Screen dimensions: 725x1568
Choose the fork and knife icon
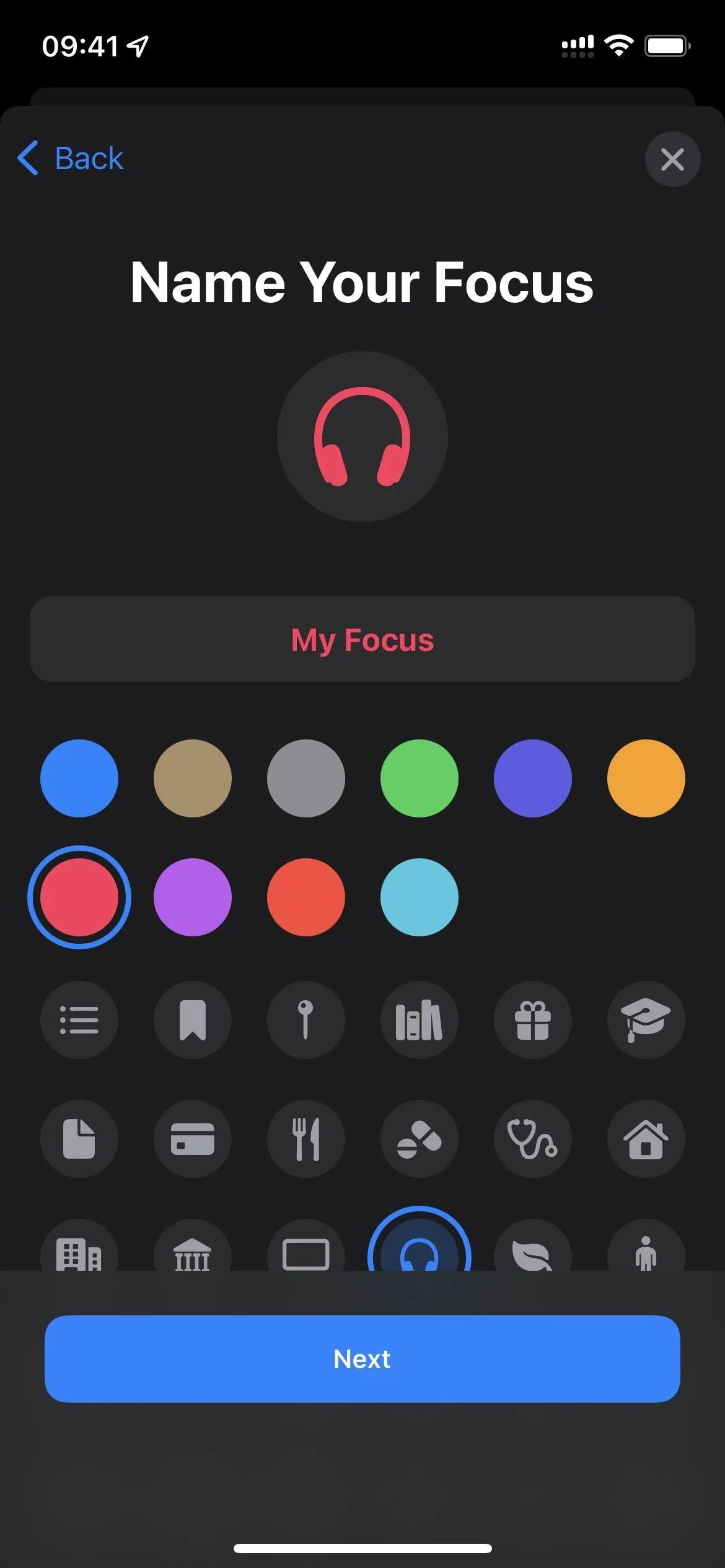pos(306,1139)
